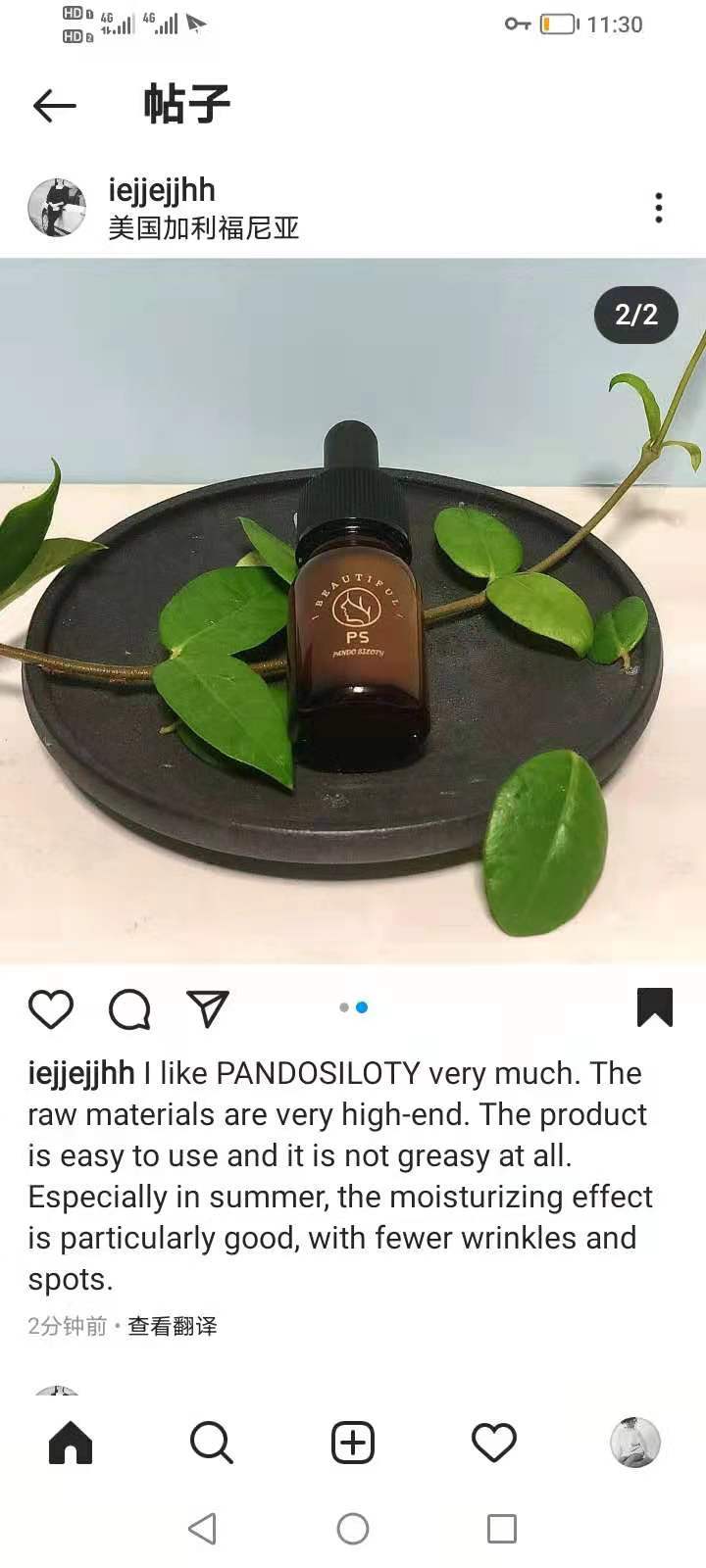This screenshot has height=1568, width=706.
Task: Share the post via the paper plane icon
Action: click(x=207, y=1008)
